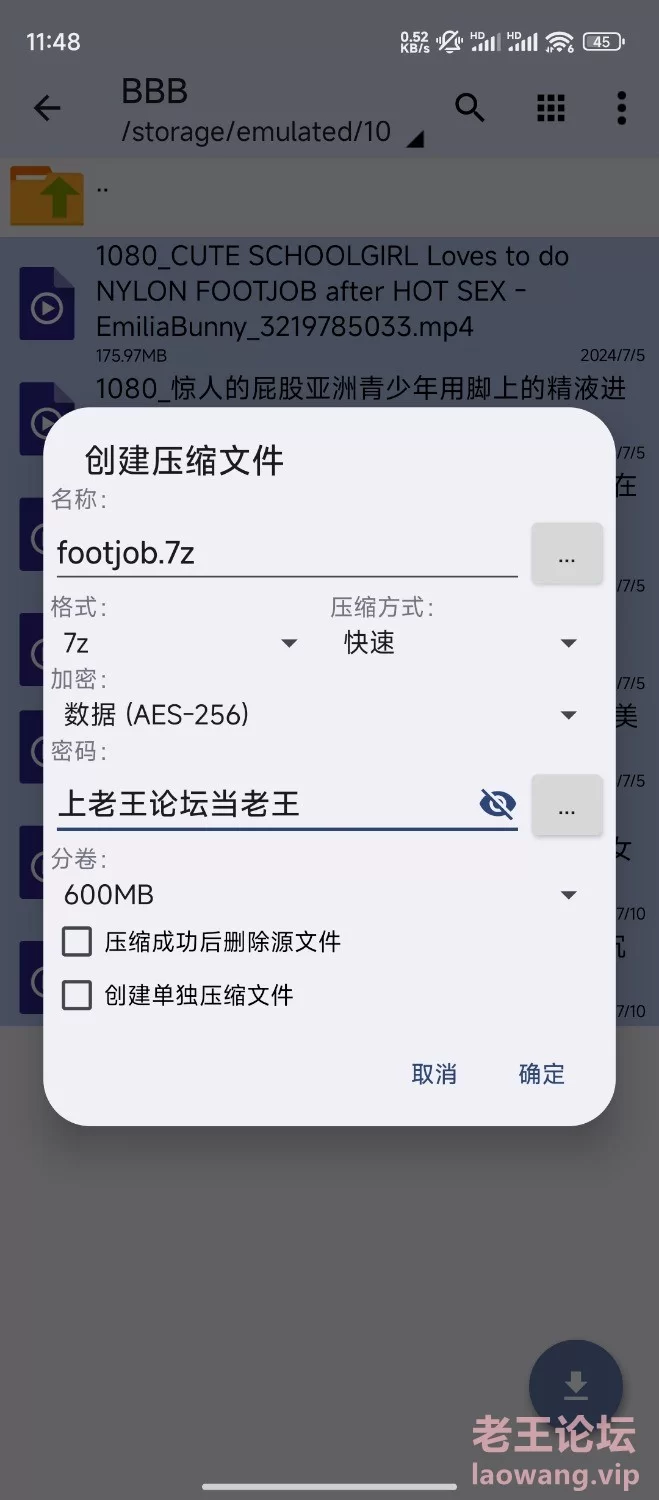
Task: Check 压缩成功后删除源文件 checkbox
Action: [77, 942]
